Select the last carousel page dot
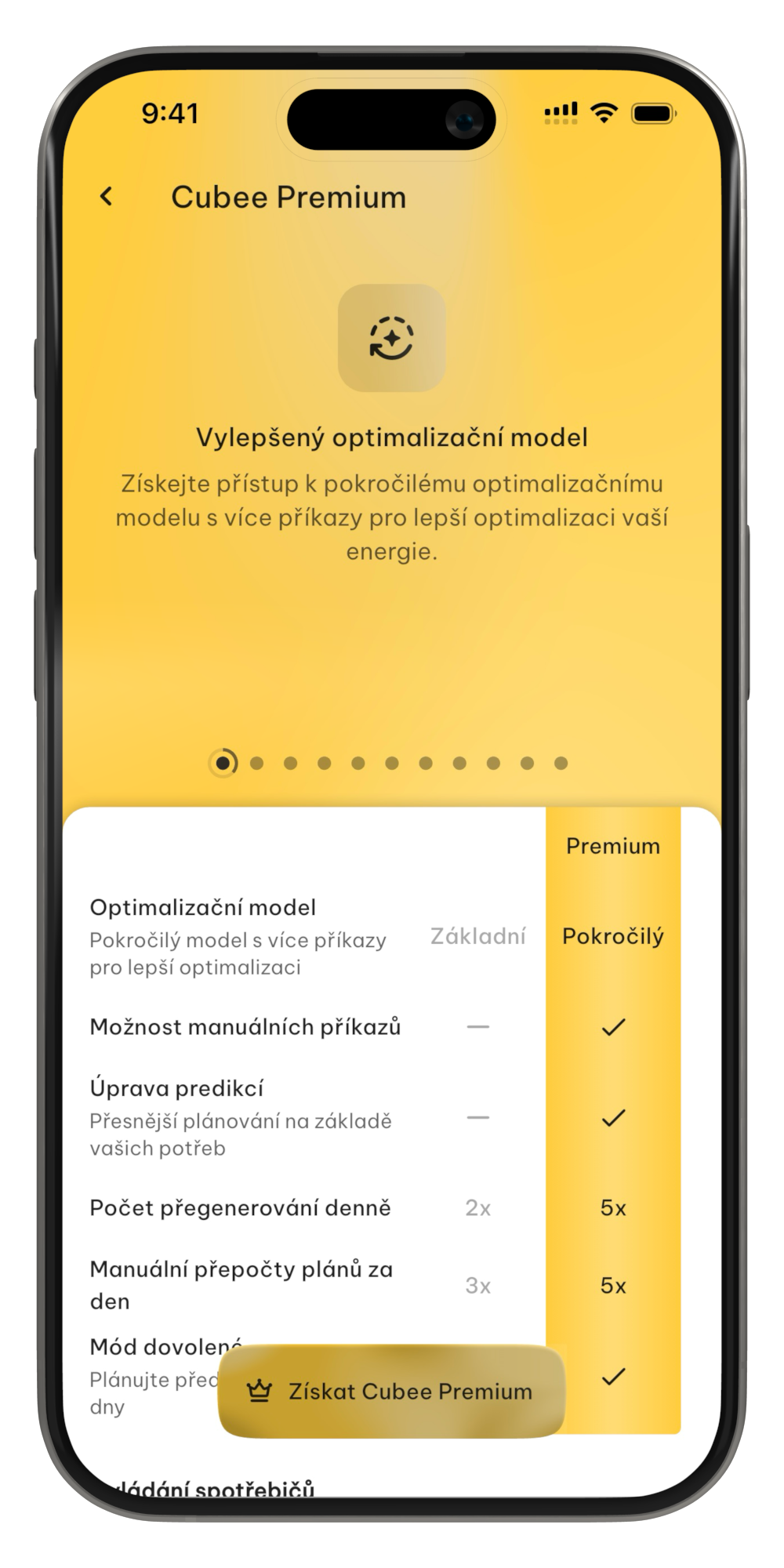 (x=561, y=763)
